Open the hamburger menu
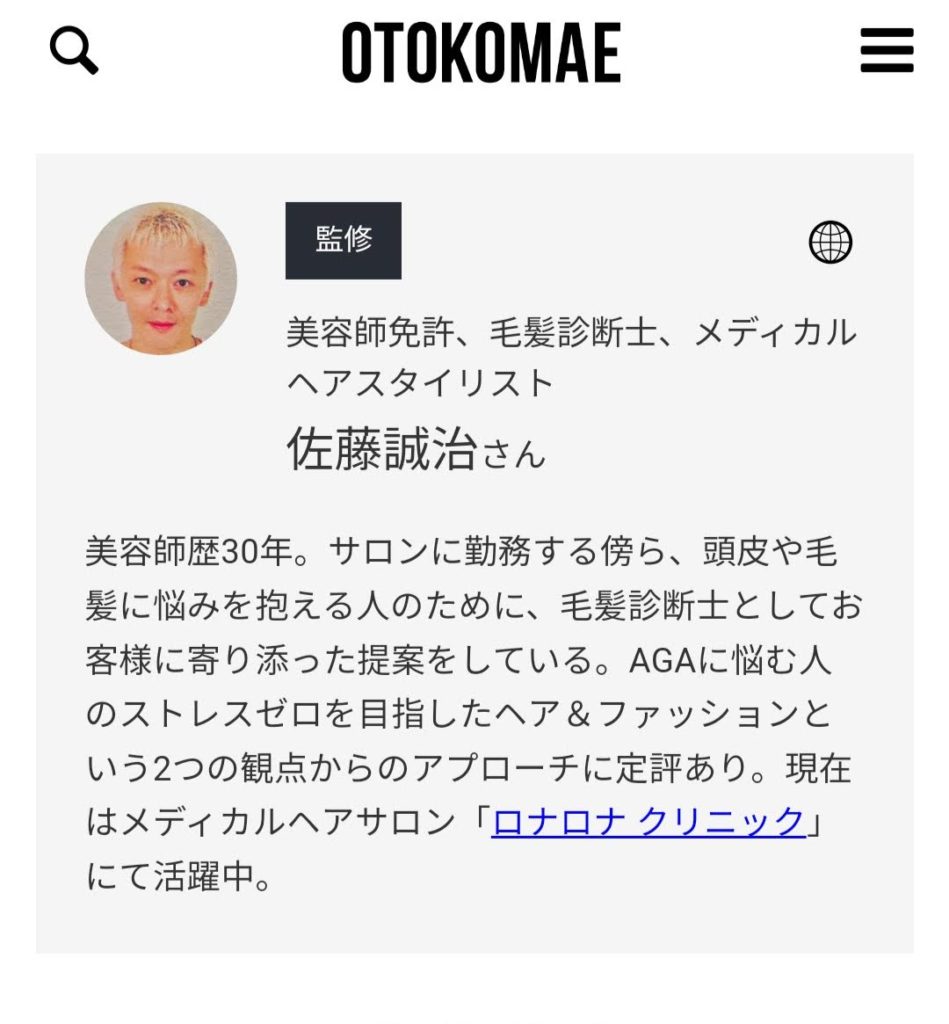Viewport: 949px width, 1024px height. coord(886,50)
